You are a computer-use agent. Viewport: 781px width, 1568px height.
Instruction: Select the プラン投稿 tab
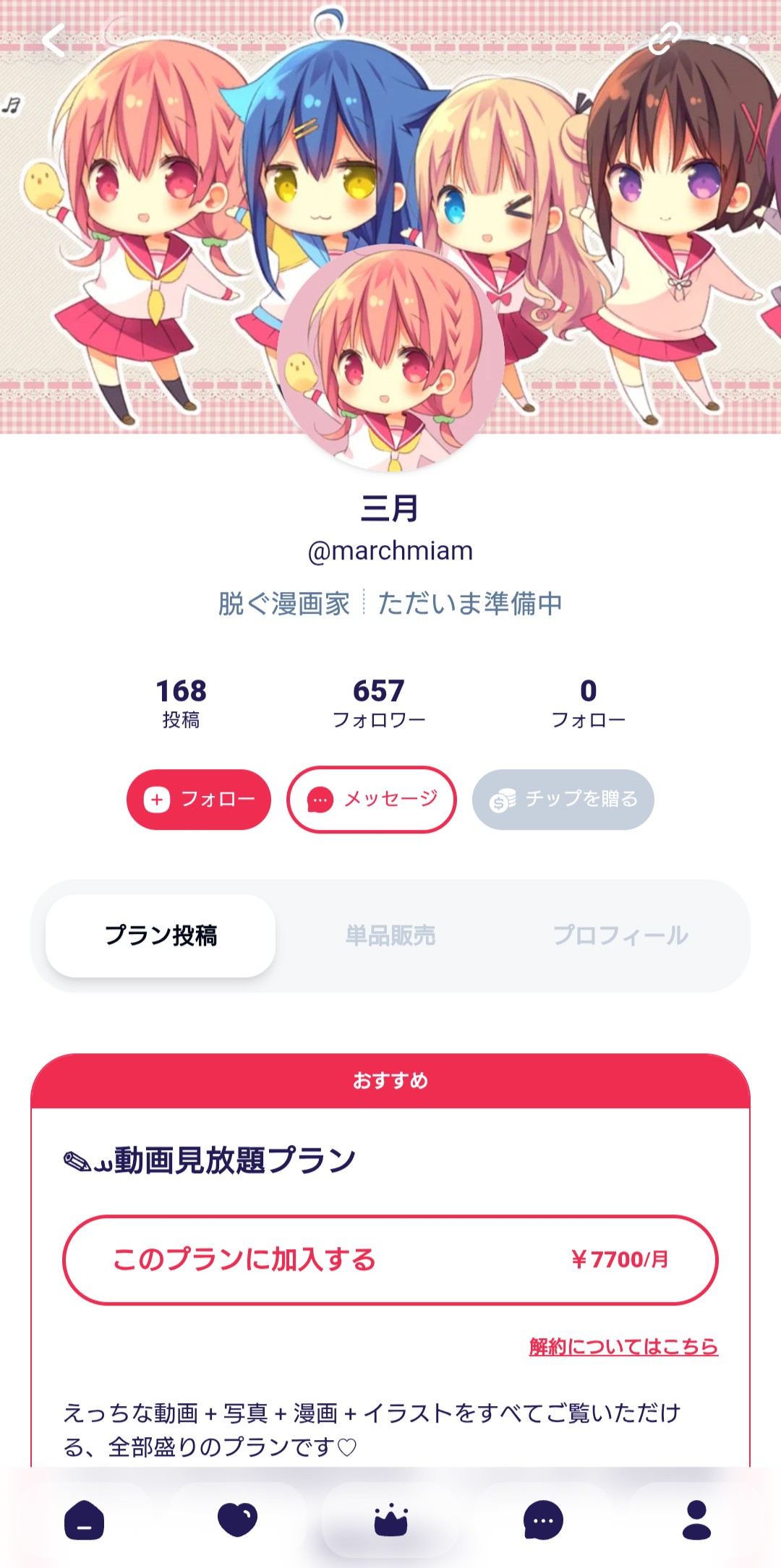pyautogui.click(x=161, y=935)
